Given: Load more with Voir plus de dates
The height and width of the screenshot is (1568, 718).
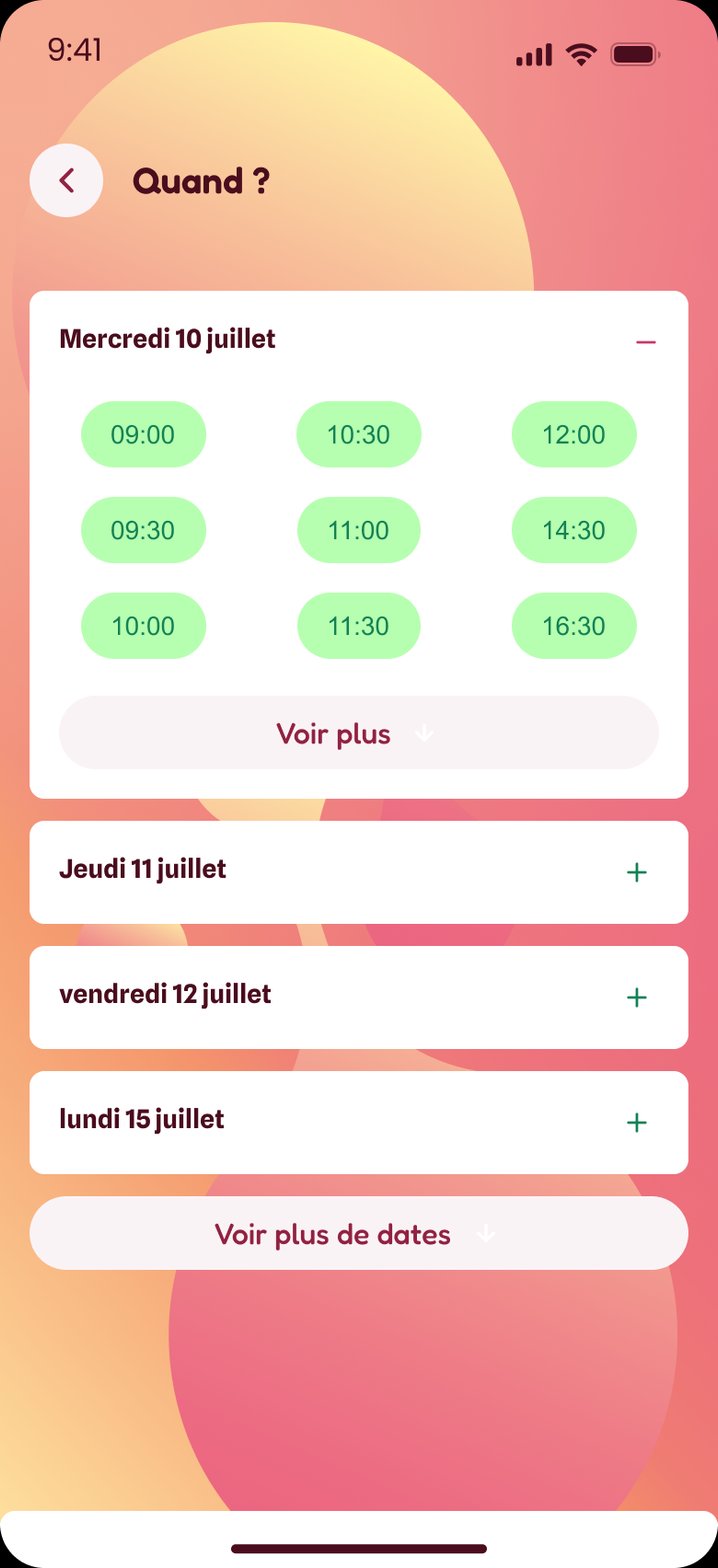Looking at the screenshot, I should [x=359, y=1233].
